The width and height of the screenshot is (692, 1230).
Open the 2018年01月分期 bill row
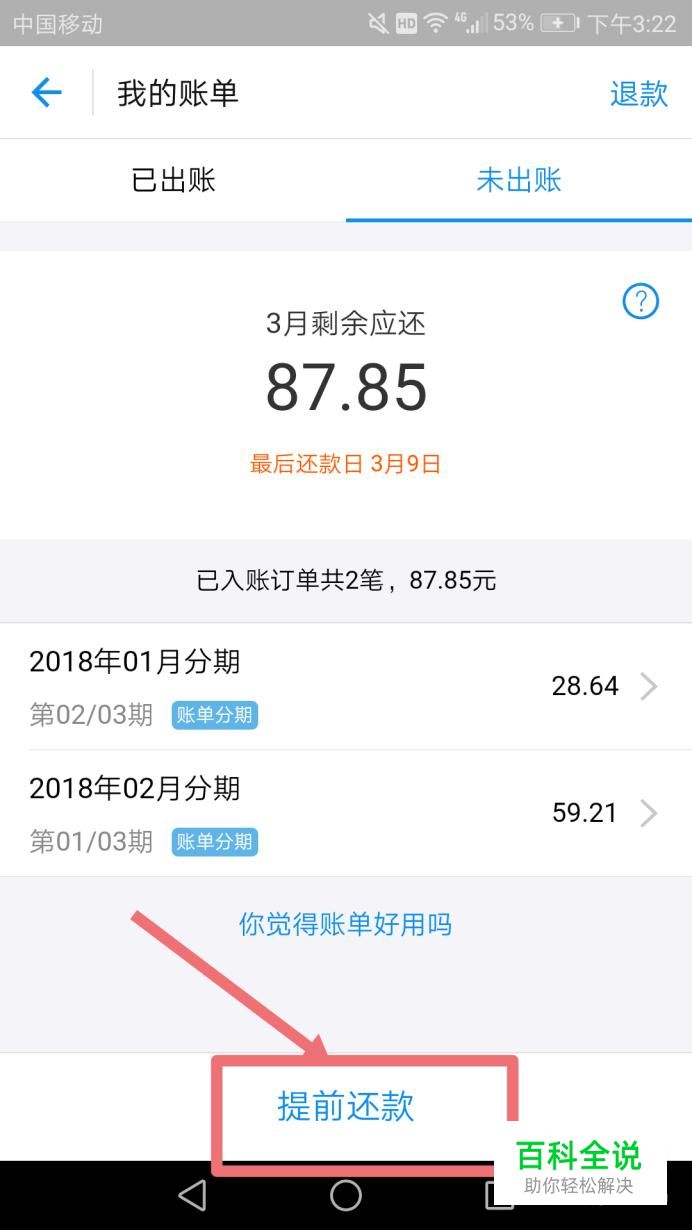(346, 686)
